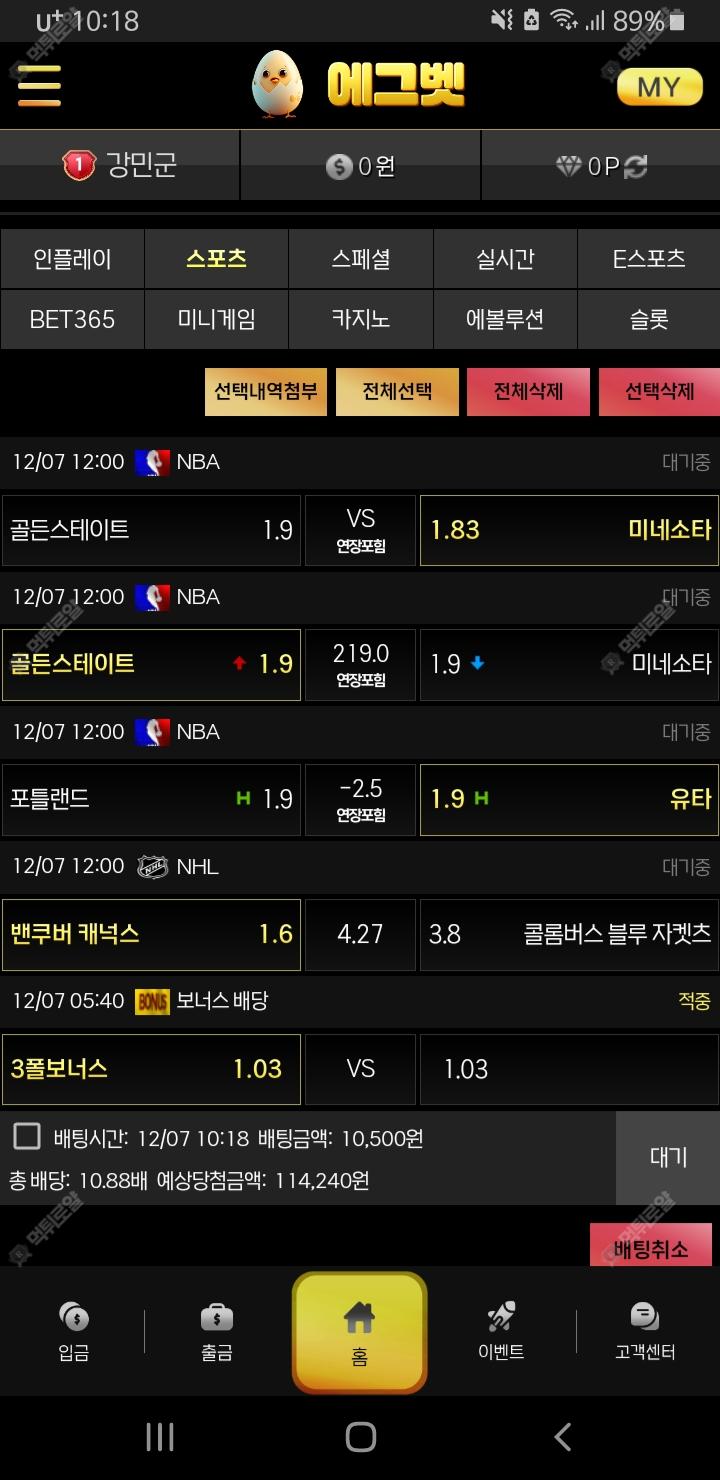
Task: Open the 카지노 category
Action: click(x=361, y=319)
